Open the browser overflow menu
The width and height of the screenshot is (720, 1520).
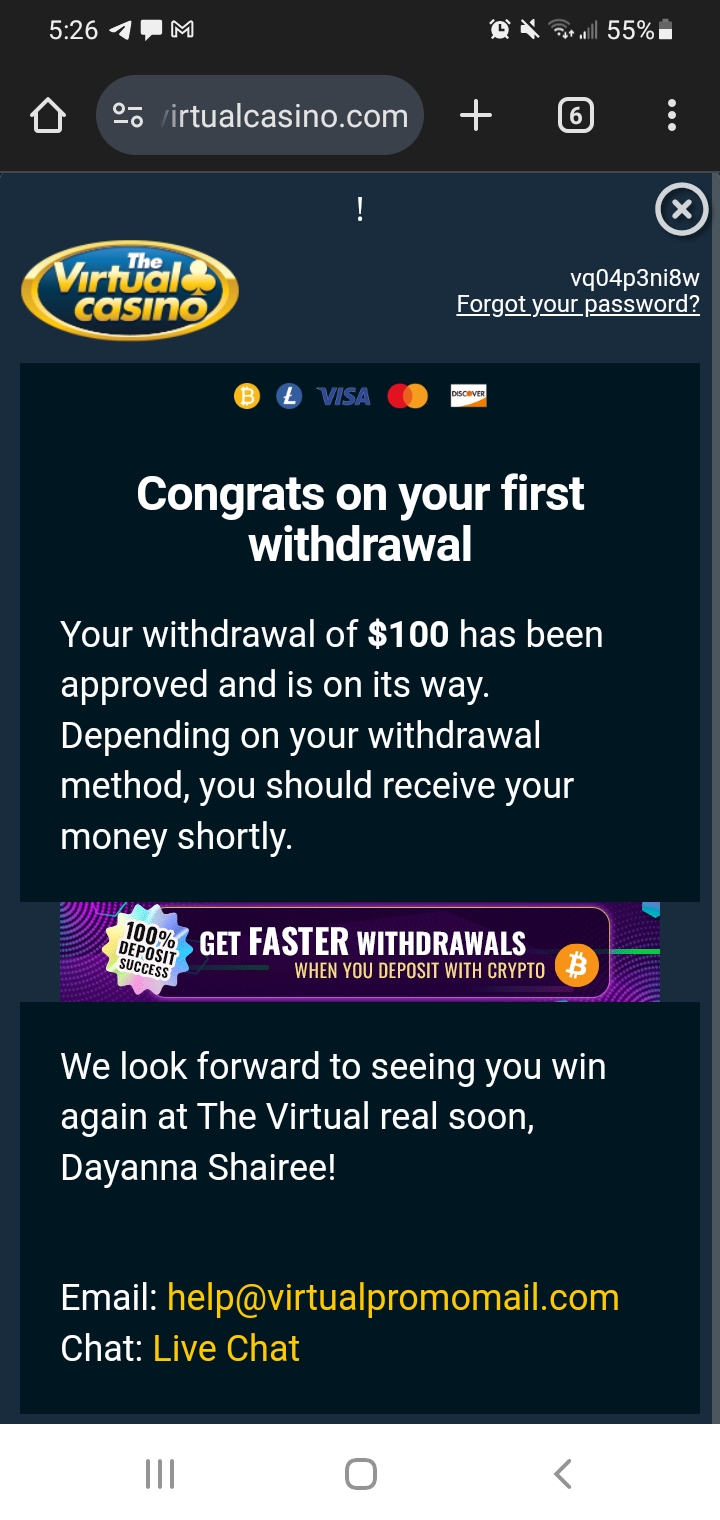pos(671,116)
